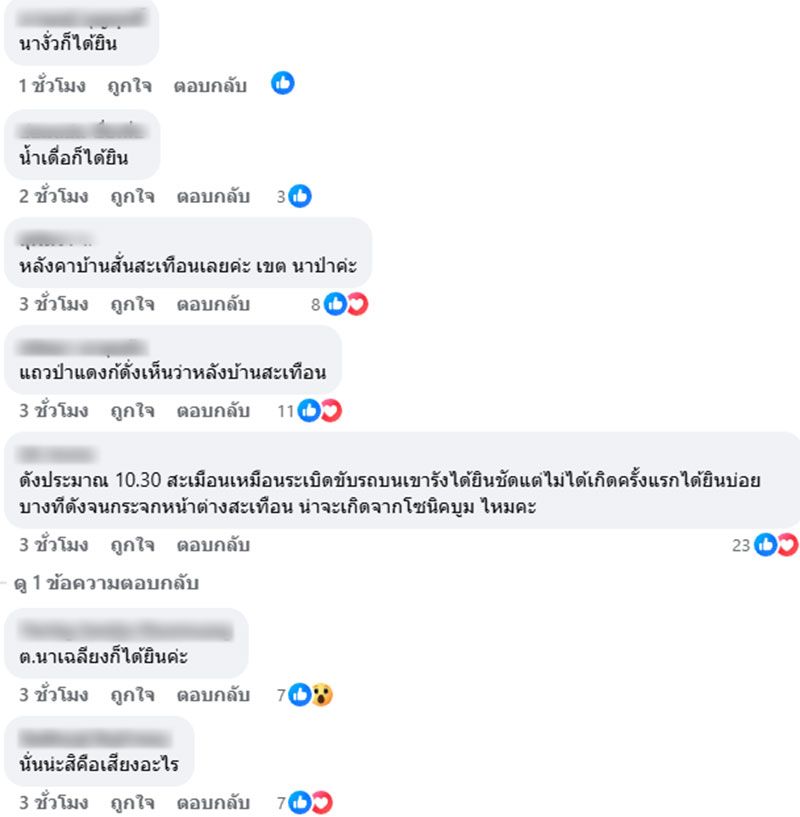800x817 pixels.
Task: Reply to the comment "ต.นาเฉลียงก็ได้ยินค่ะ"
Action: [212, 694]
